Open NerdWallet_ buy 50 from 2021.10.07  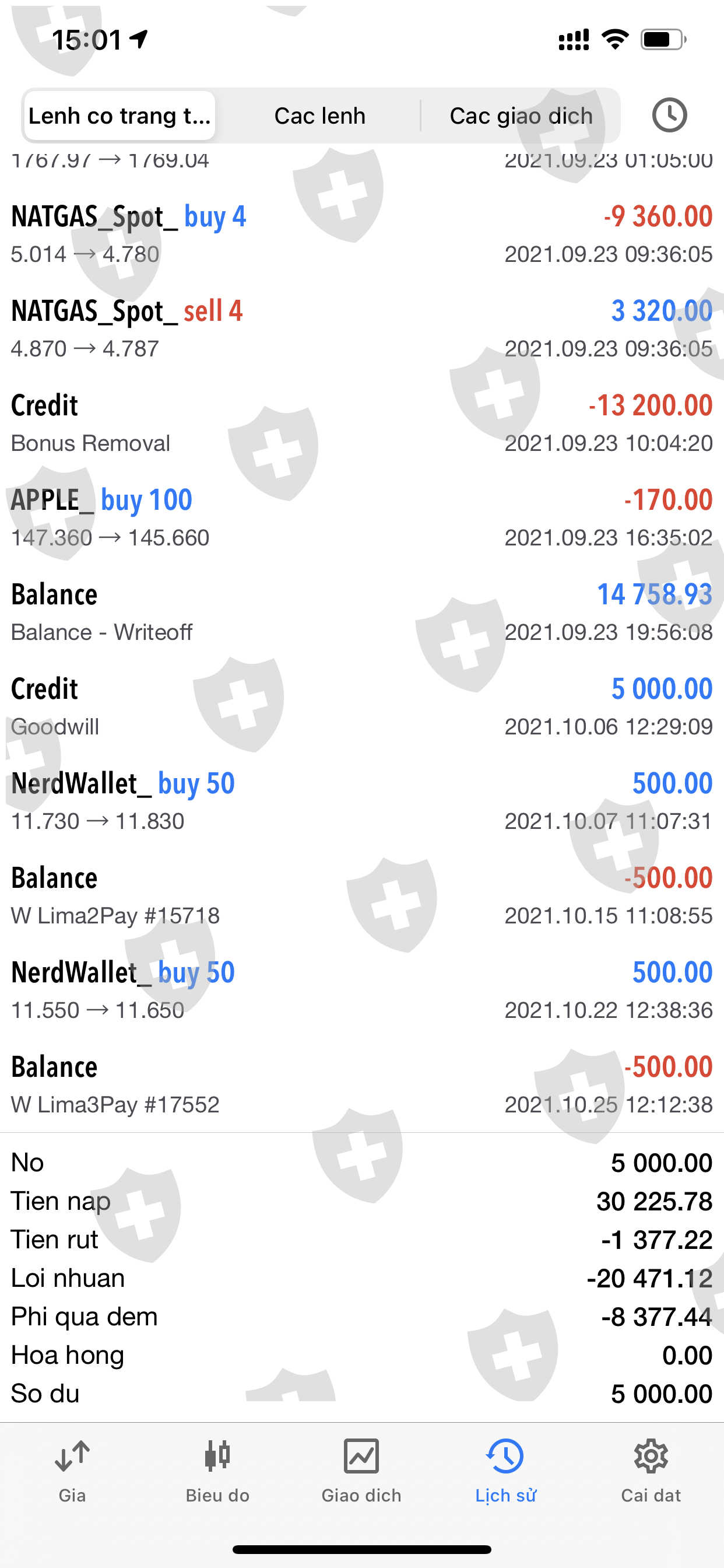click(x=361, y=801)
